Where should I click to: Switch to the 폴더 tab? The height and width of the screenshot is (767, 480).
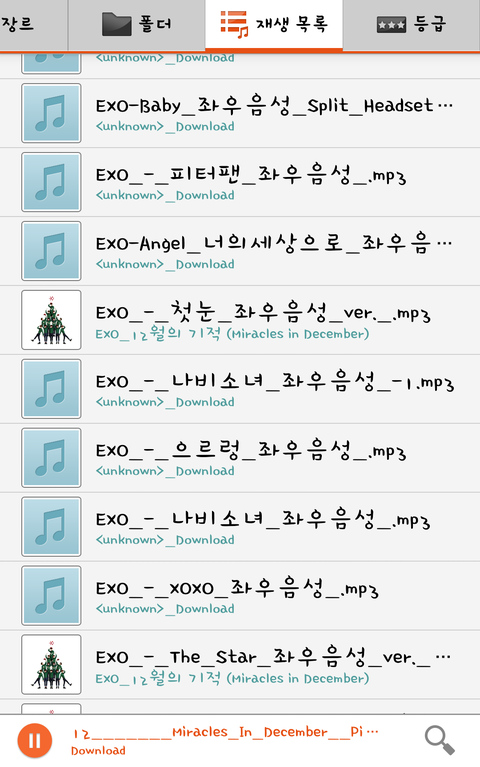pyautogui.click(x=137, y=24)
